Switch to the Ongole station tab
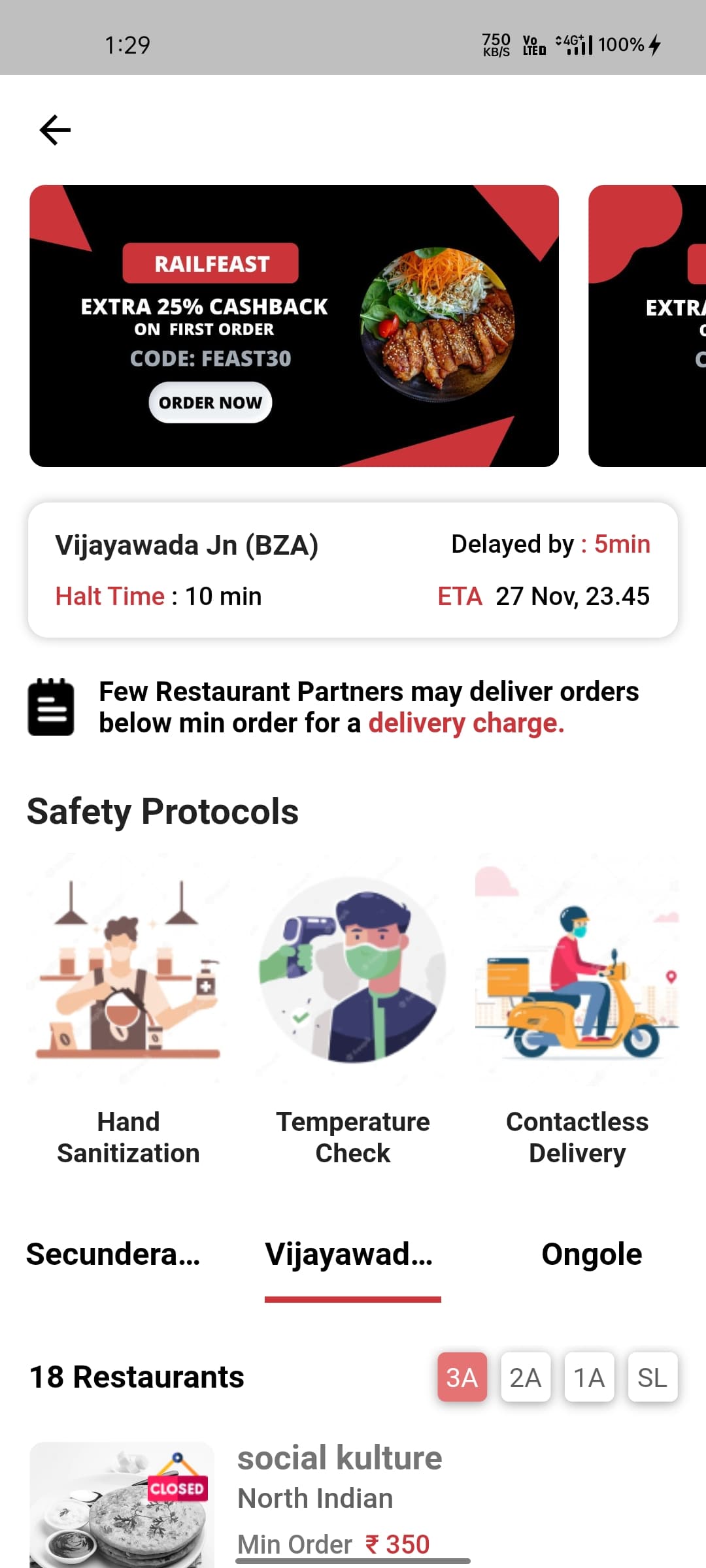Image resolution: width=706 pixels, height=1568 pixels. coord(592,1254)
